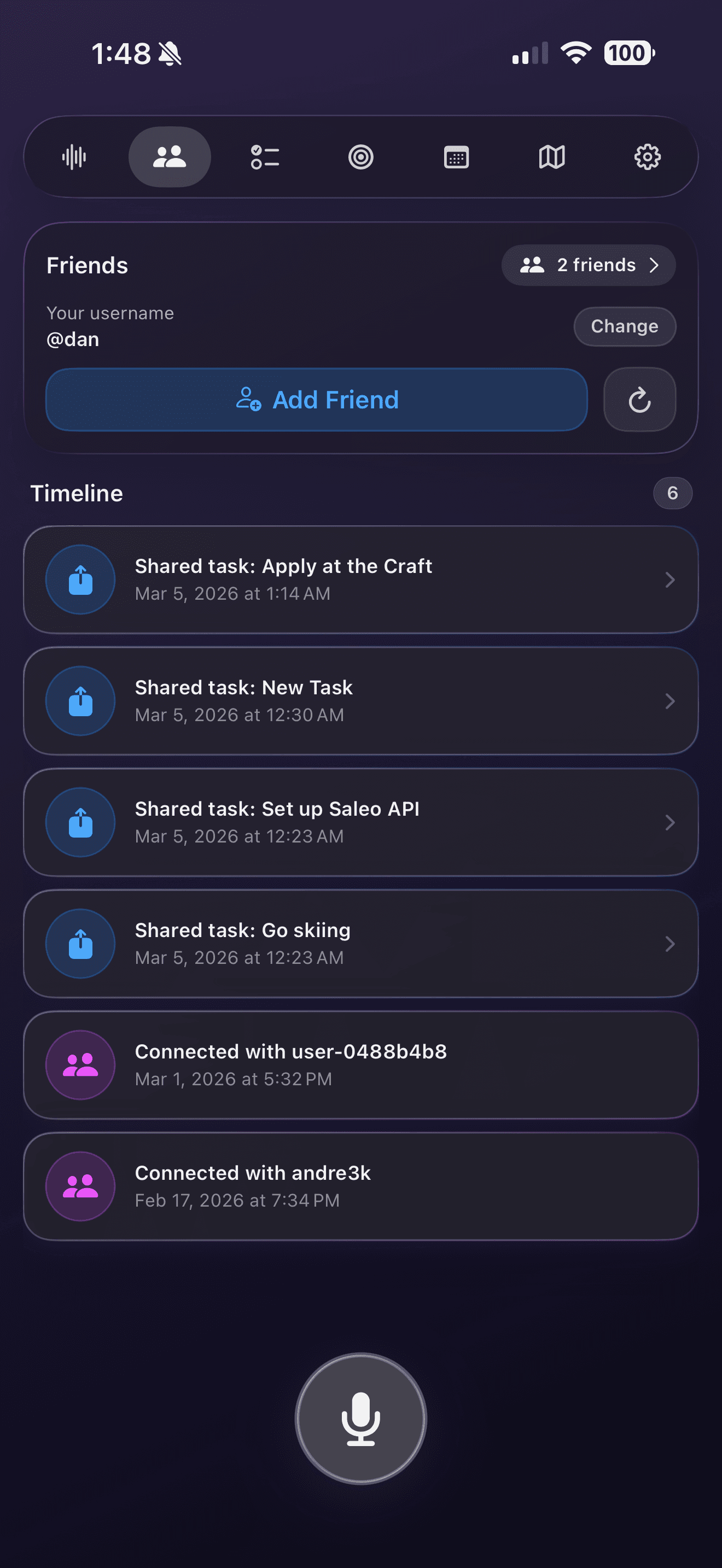Image resolution: width=722 pixels, height=1568 pixels.
Task: Tap the @dan username text
Action: pyautogui.click(x=72, y=339)
